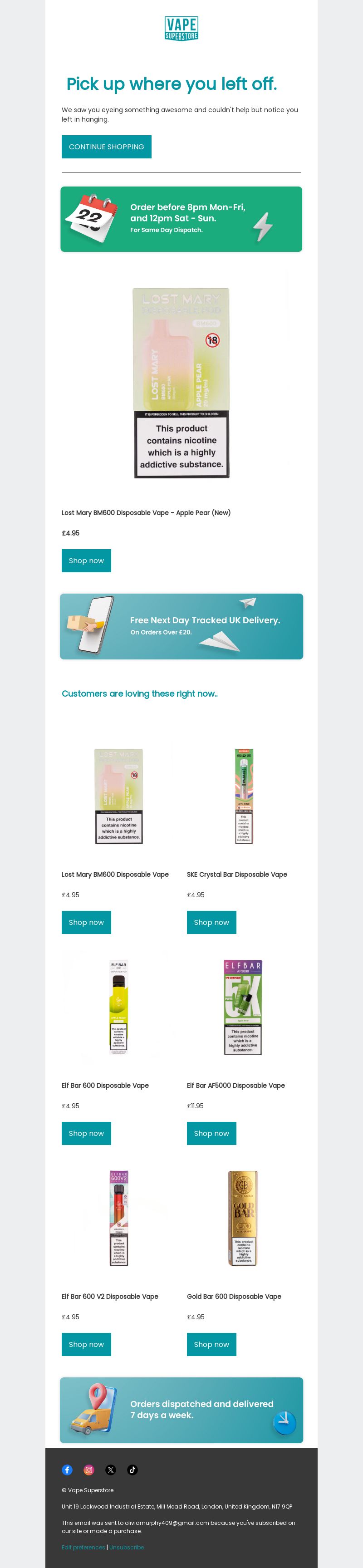
Task: Visit the Instagram profile icon
Action: click(x=89, y=1470)
